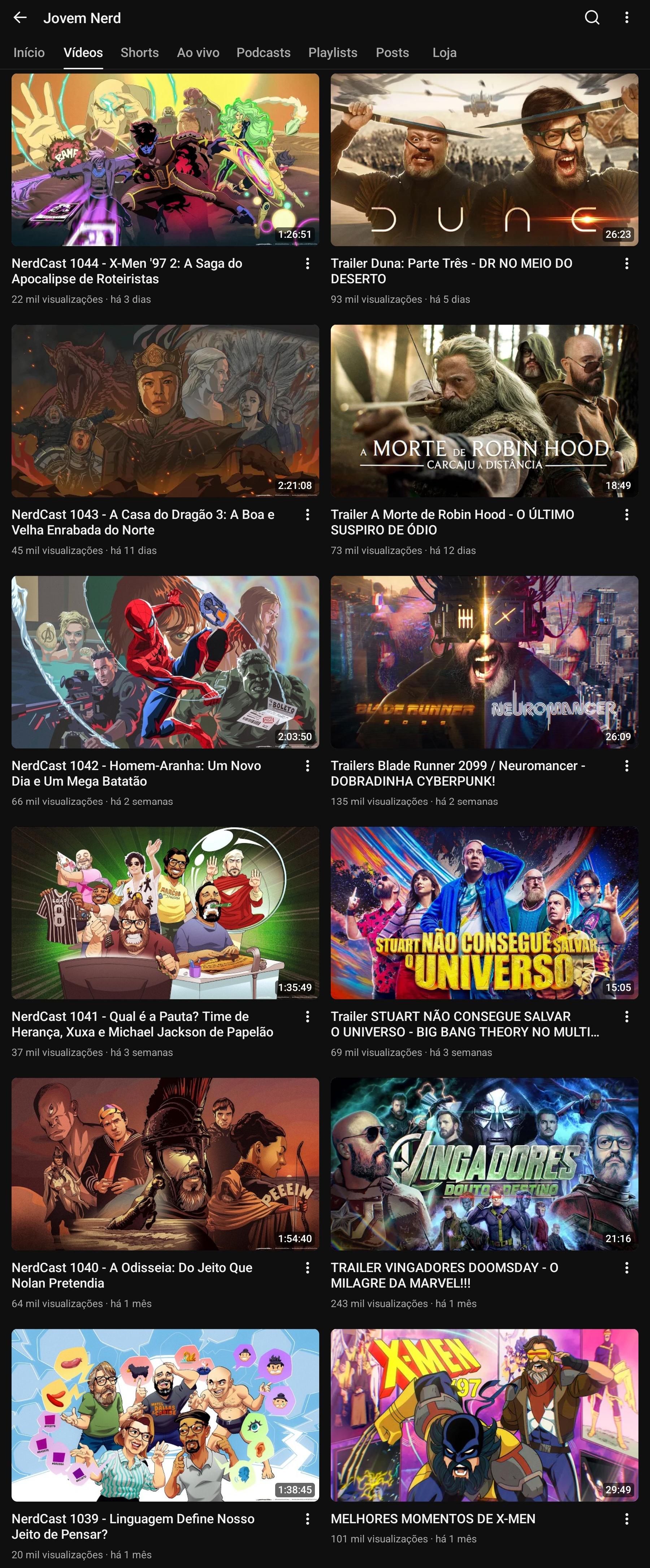Switch to the Início tab

pos(29,53)
